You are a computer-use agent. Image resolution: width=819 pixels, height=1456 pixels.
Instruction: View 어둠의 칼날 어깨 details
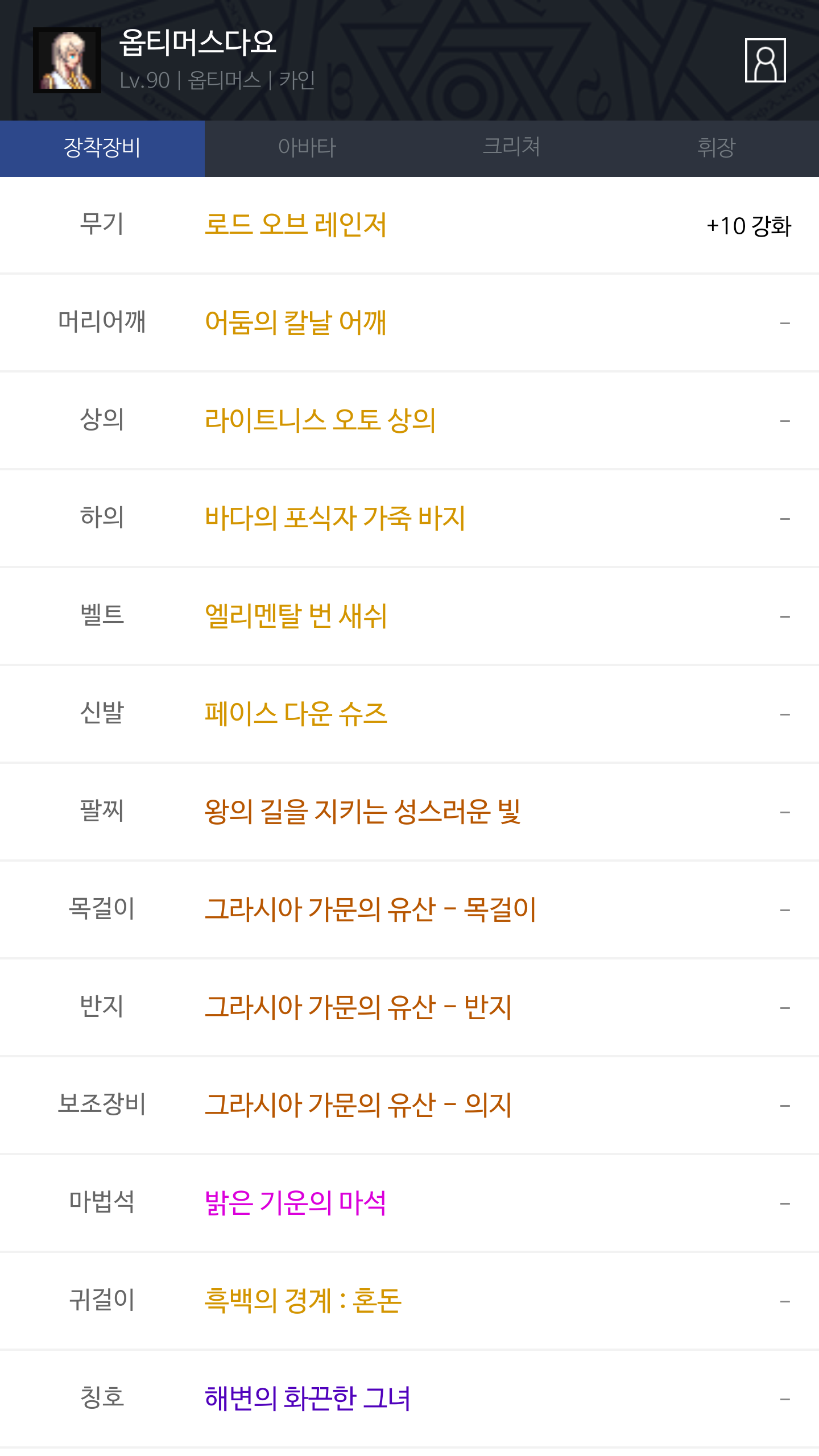(296, 323)
